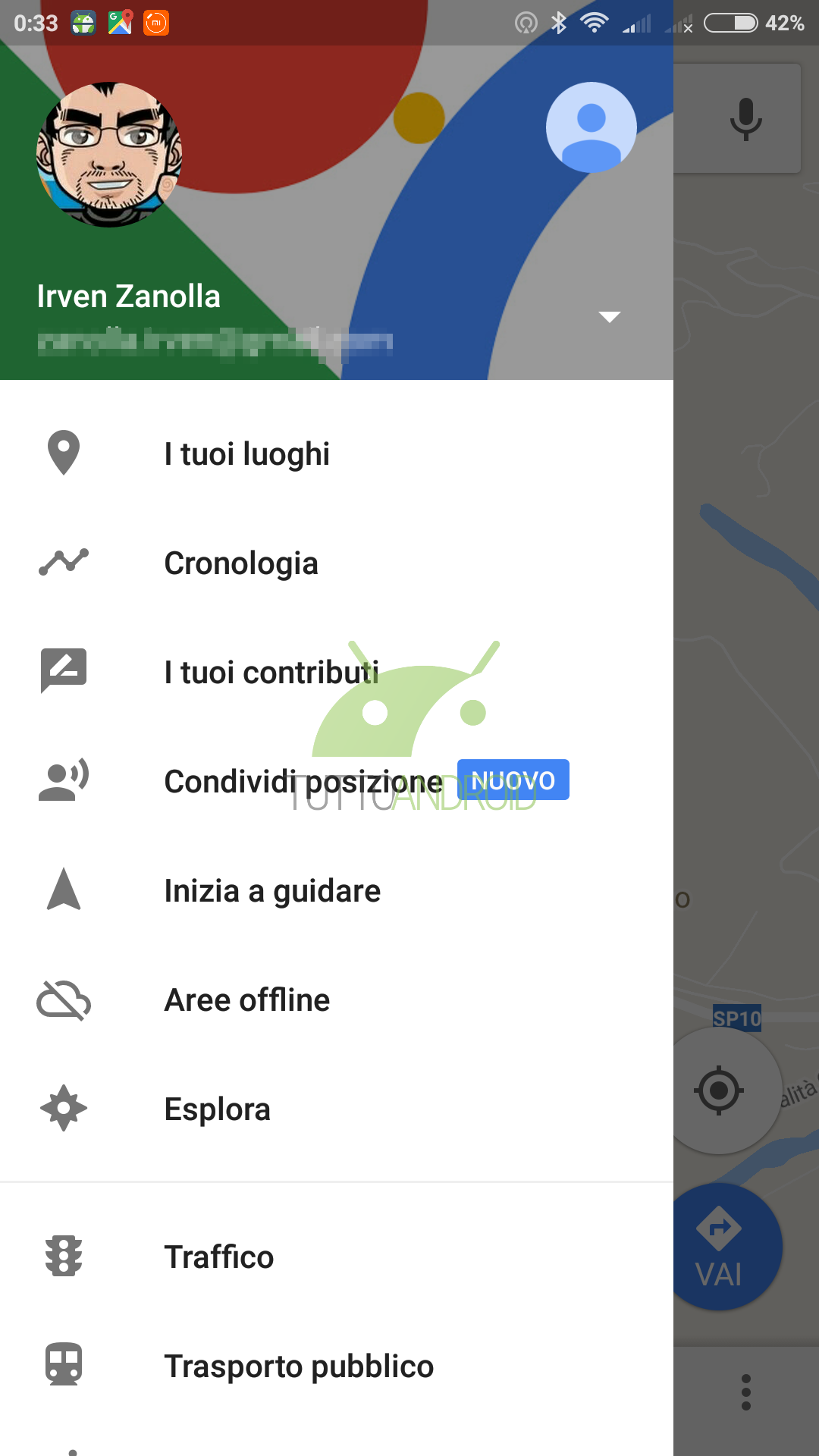
Task: Select Condividi posizione
Action: pyautogui.click(x=337, y=782)
